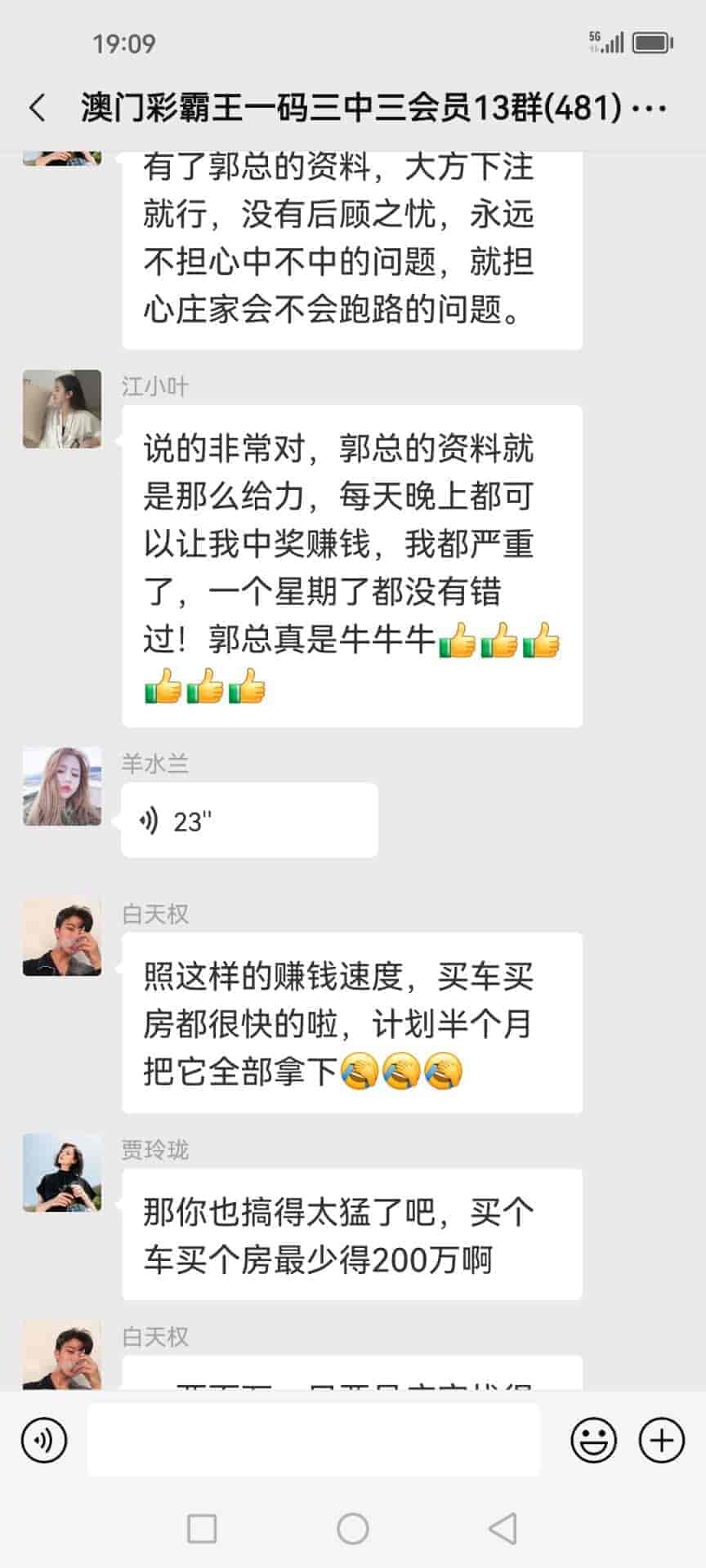This screenshot has width=706, height=1568.
Task: Go back from the group chat
Action: click(38, 108)
